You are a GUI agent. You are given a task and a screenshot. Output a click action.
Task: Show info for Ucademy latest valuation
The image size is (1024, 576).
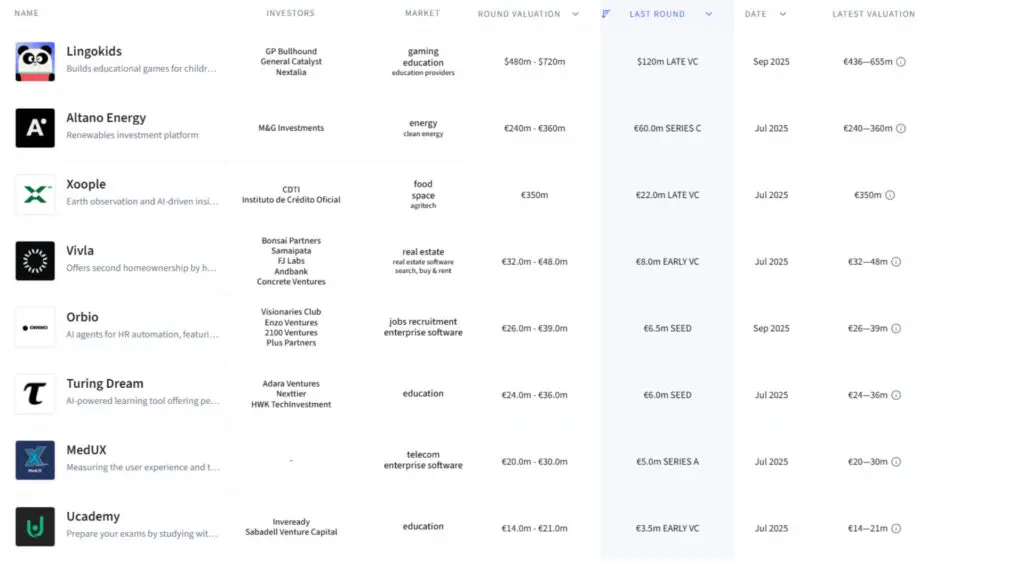(x=896, y=528)
